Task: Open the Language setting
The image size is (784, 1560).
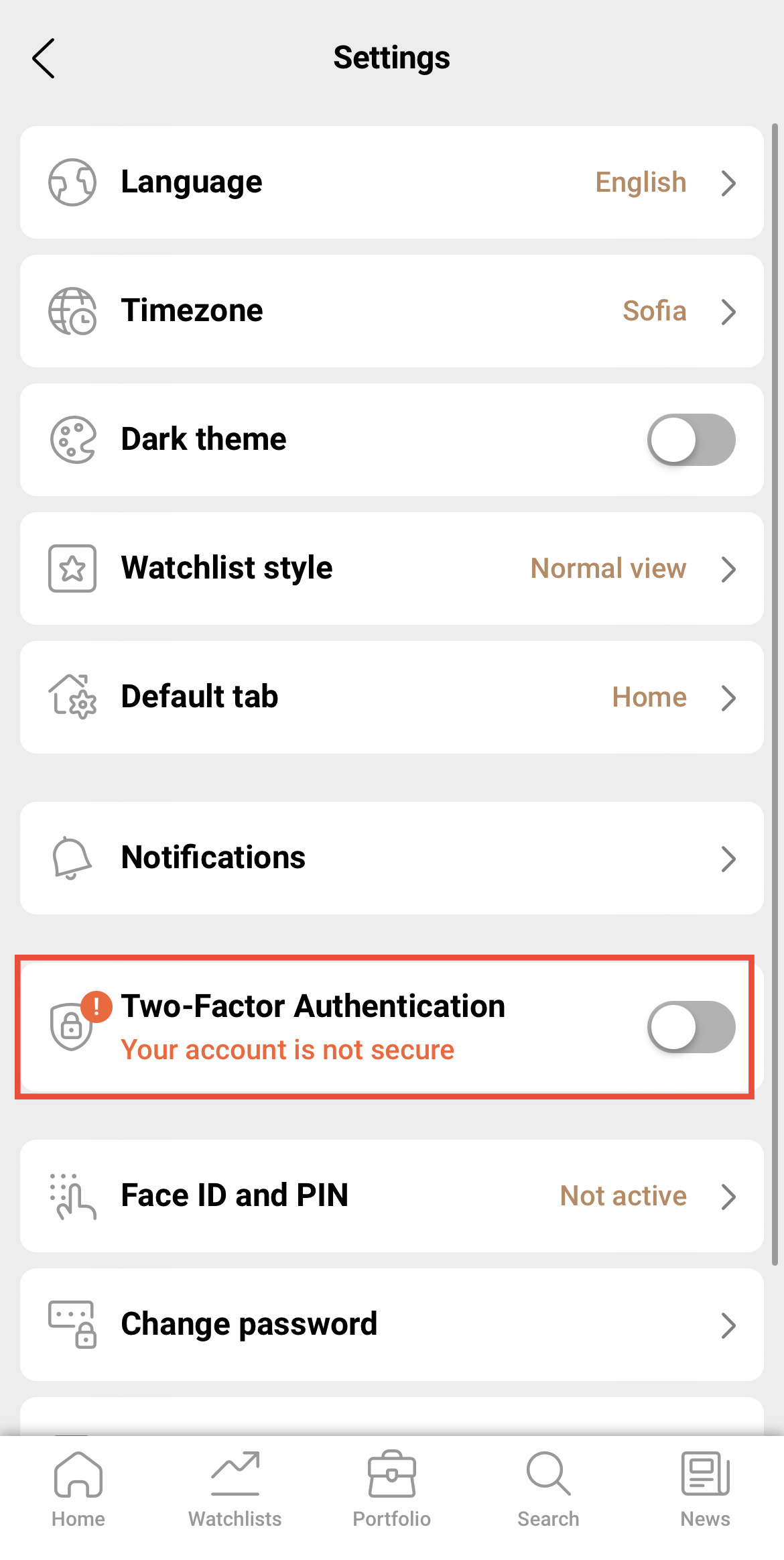Action: pyautogui.click(x=391, y=182)
